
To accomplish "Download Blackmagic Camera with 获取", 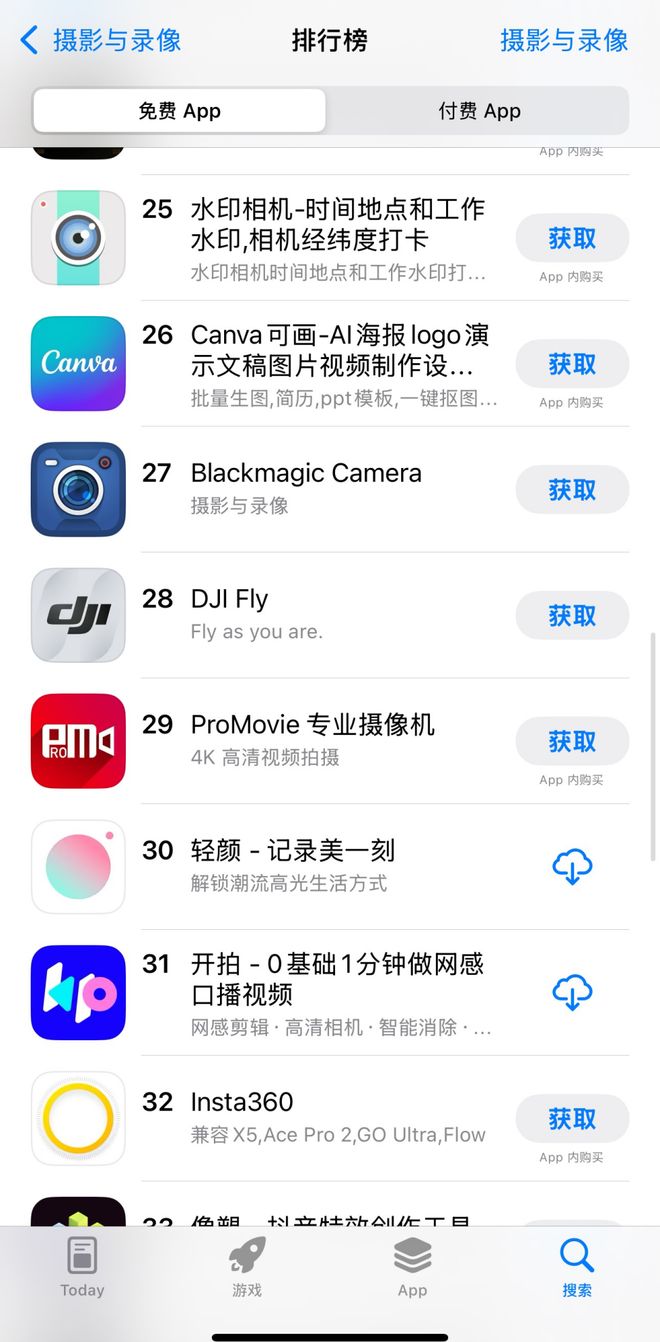I will click(x=572, y=490).
